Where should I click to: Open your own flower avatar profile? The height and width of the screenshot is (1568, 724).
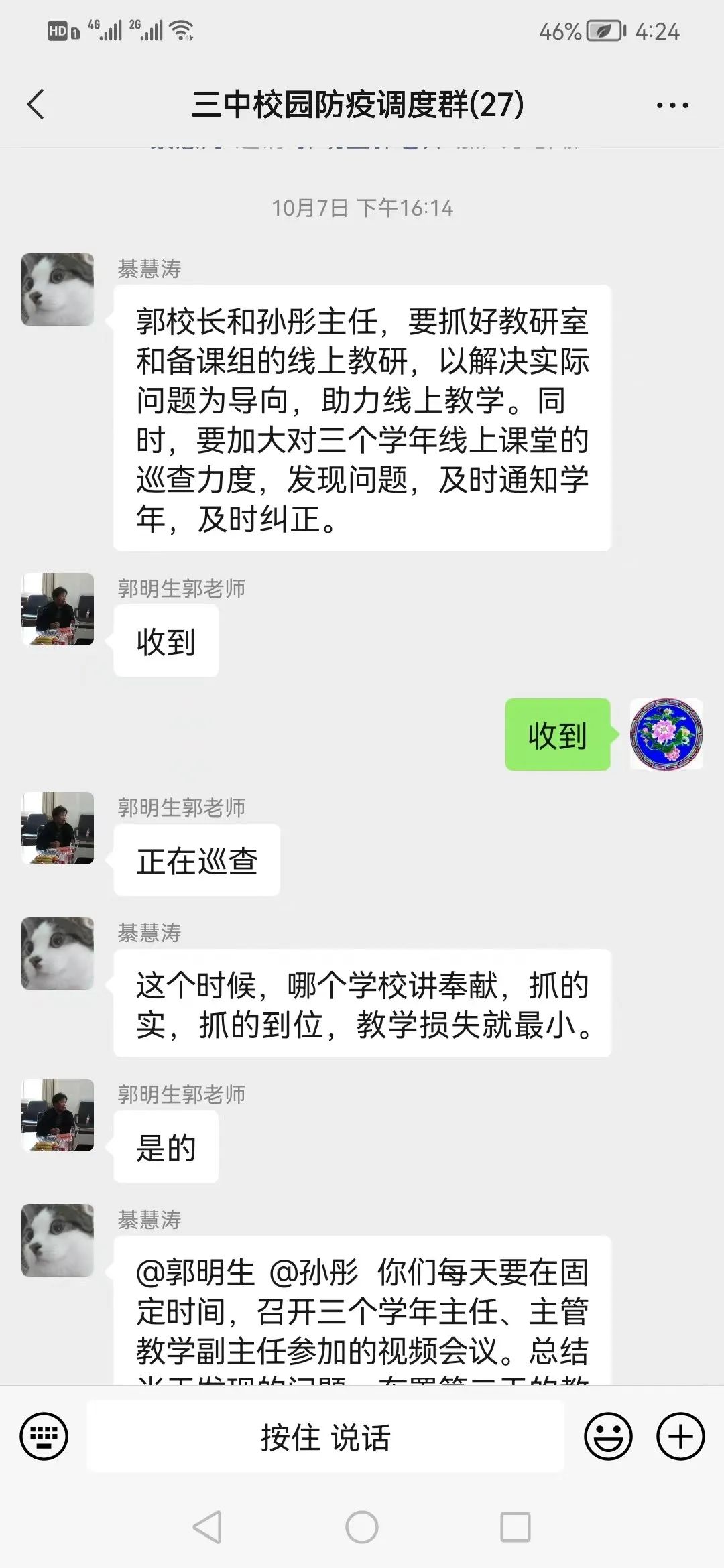[666, 734]
